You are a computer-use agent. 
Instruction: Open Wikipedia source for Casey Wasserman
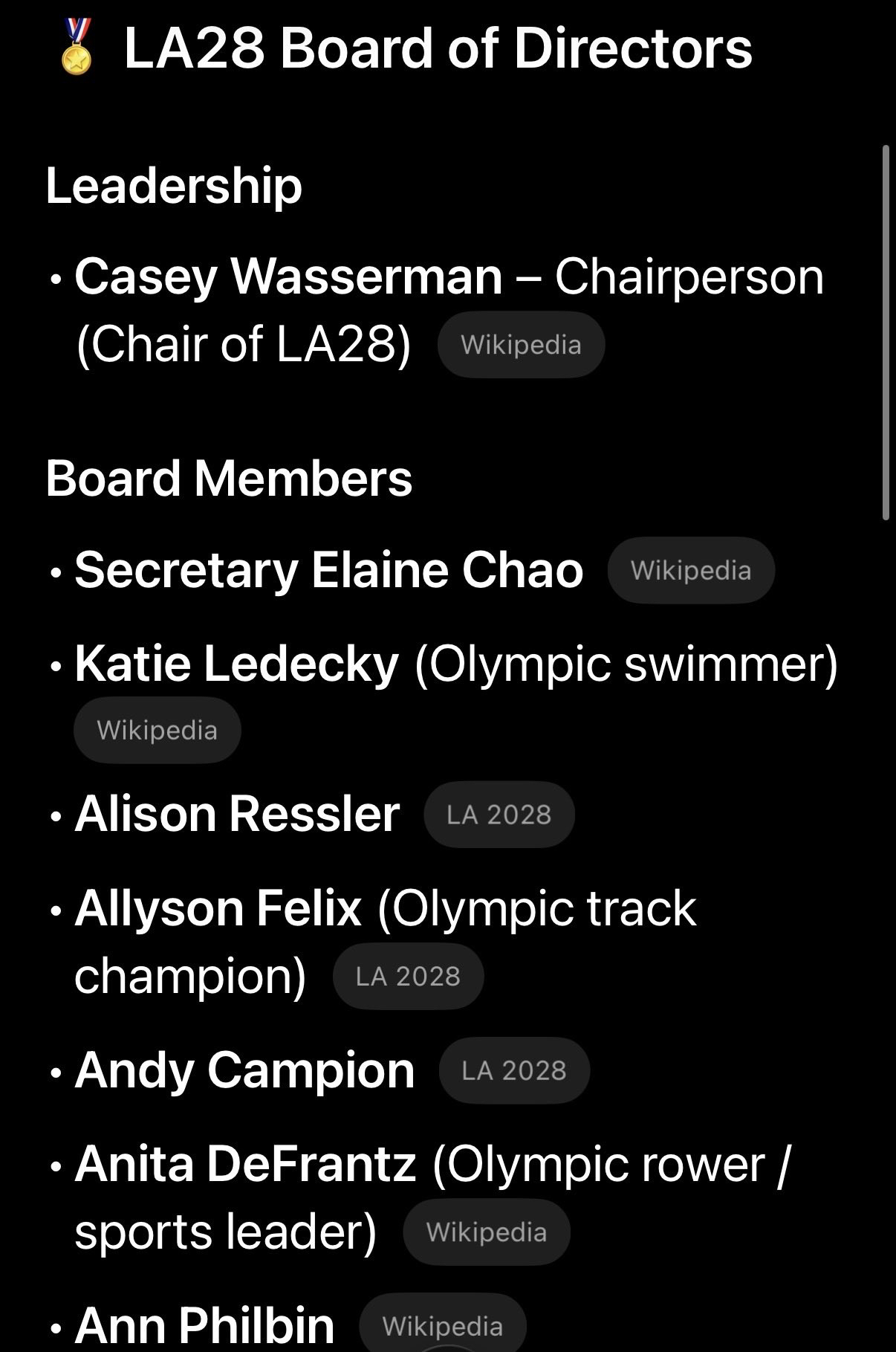(x=521, y=345)
